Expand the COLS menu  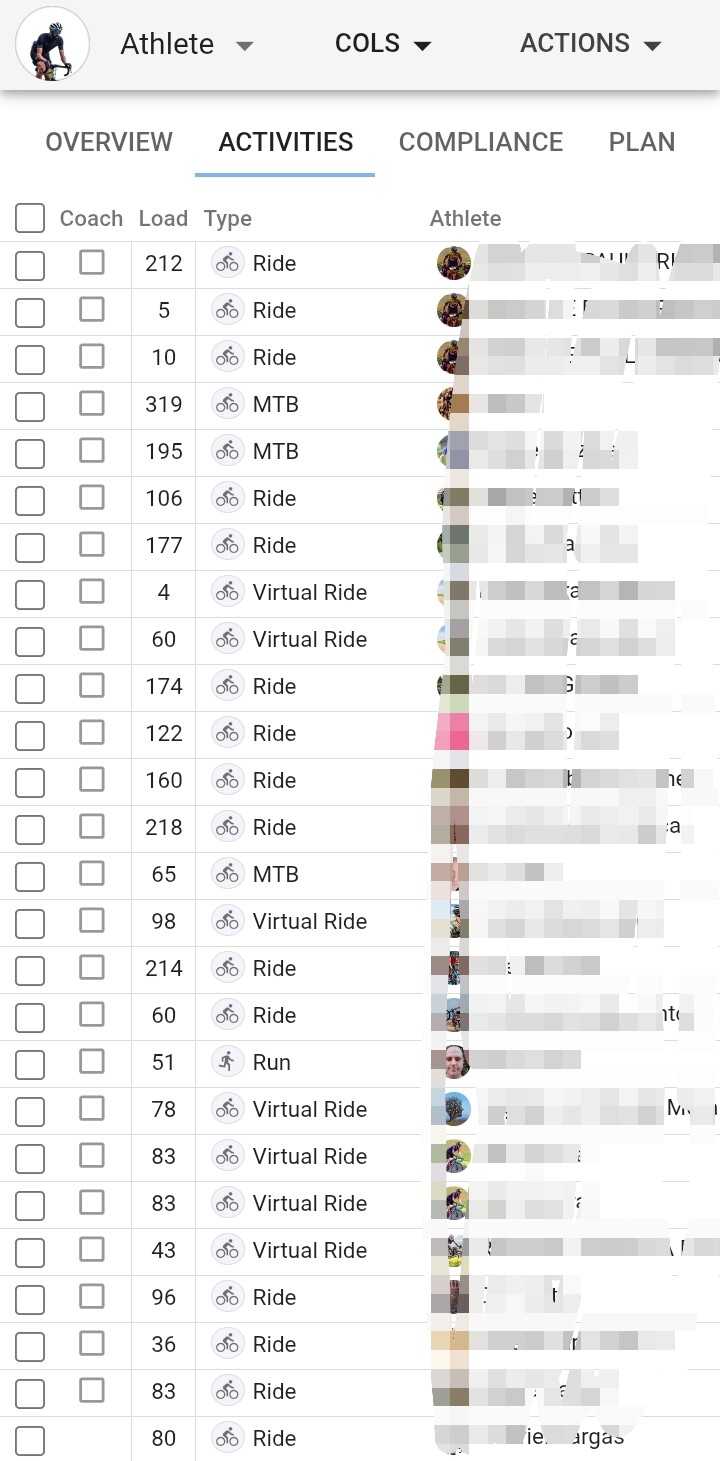(383, 44)
